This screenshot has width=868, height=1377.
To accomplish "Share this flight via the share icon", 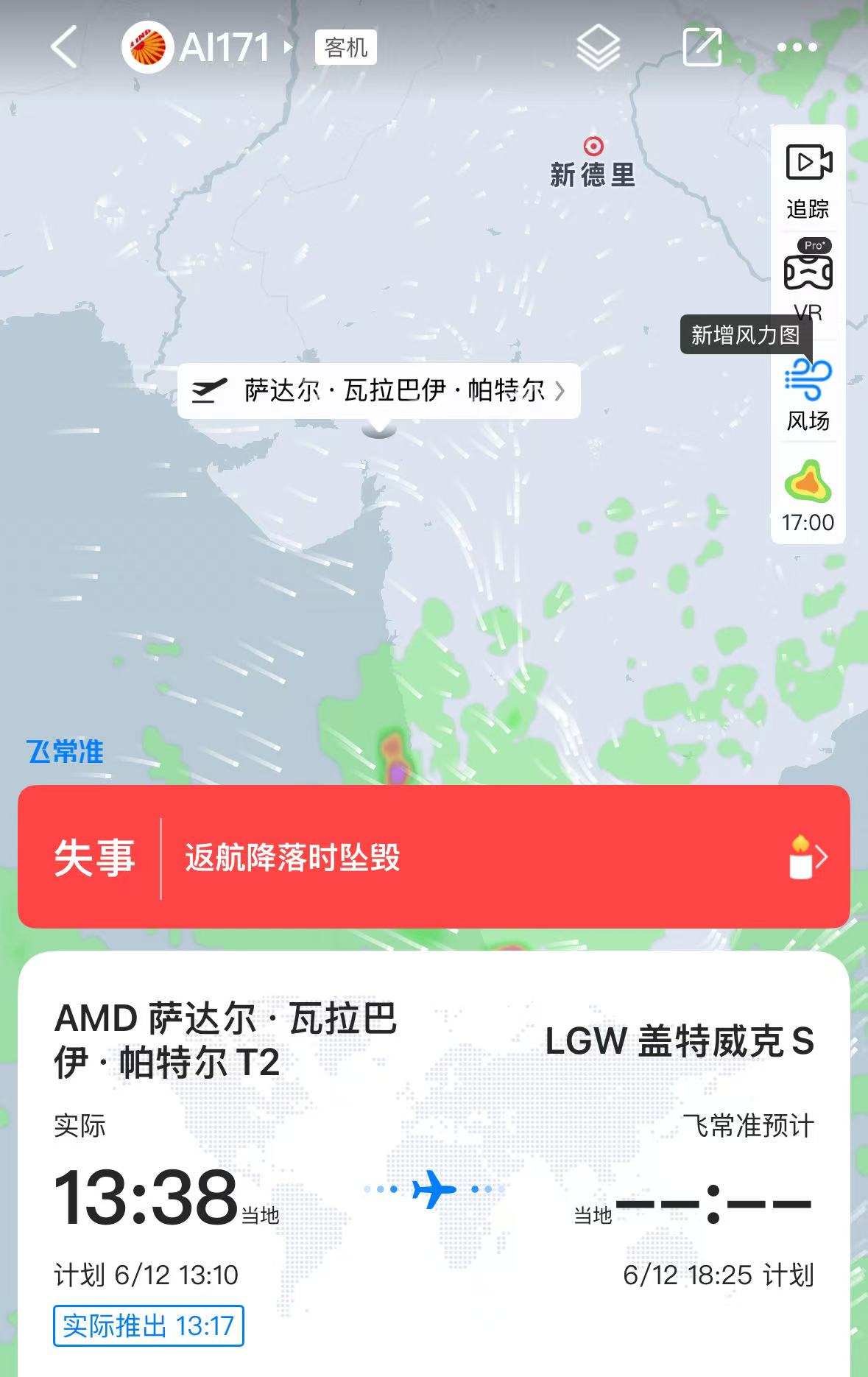I will pyautogui.click(x=702, y=47).
